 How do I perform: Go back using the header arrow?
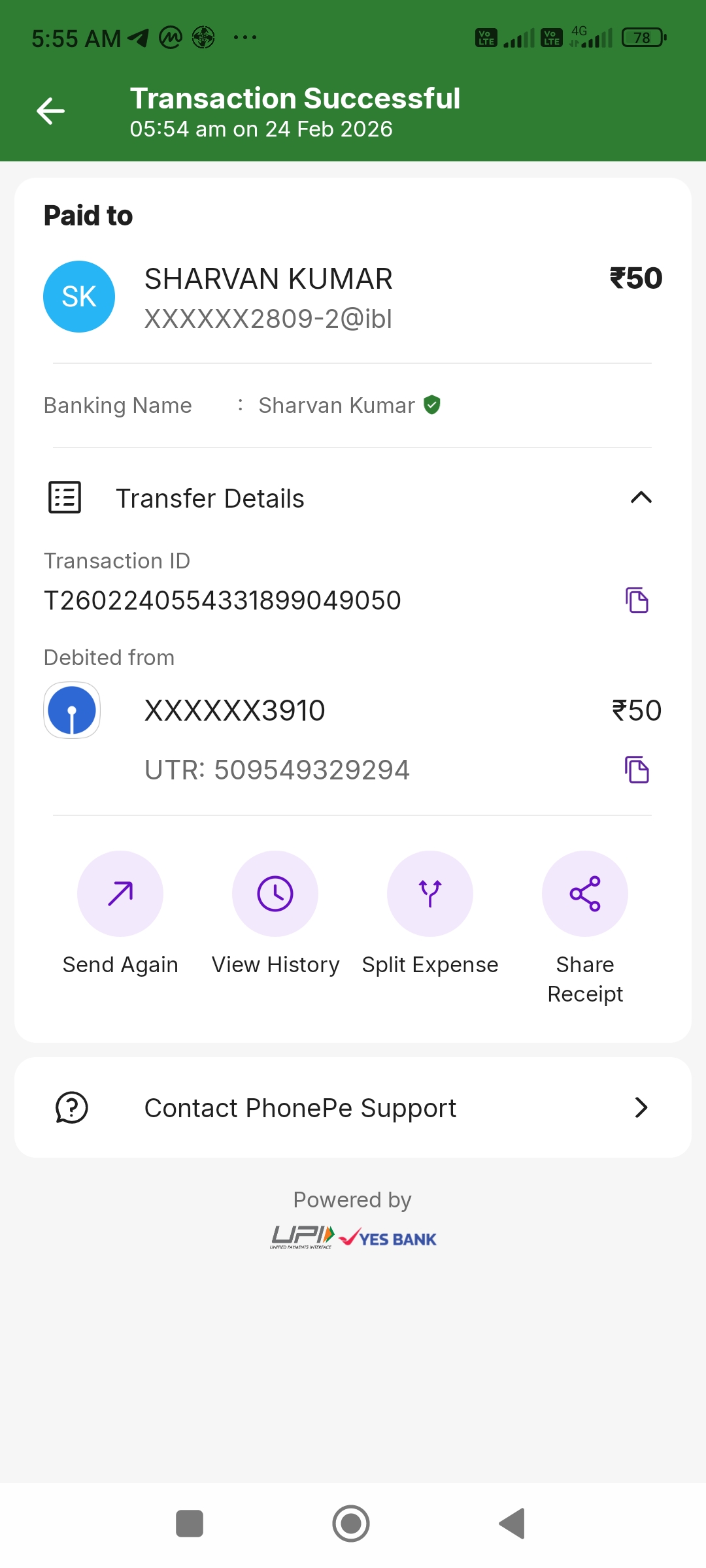[x=50, y=110]
